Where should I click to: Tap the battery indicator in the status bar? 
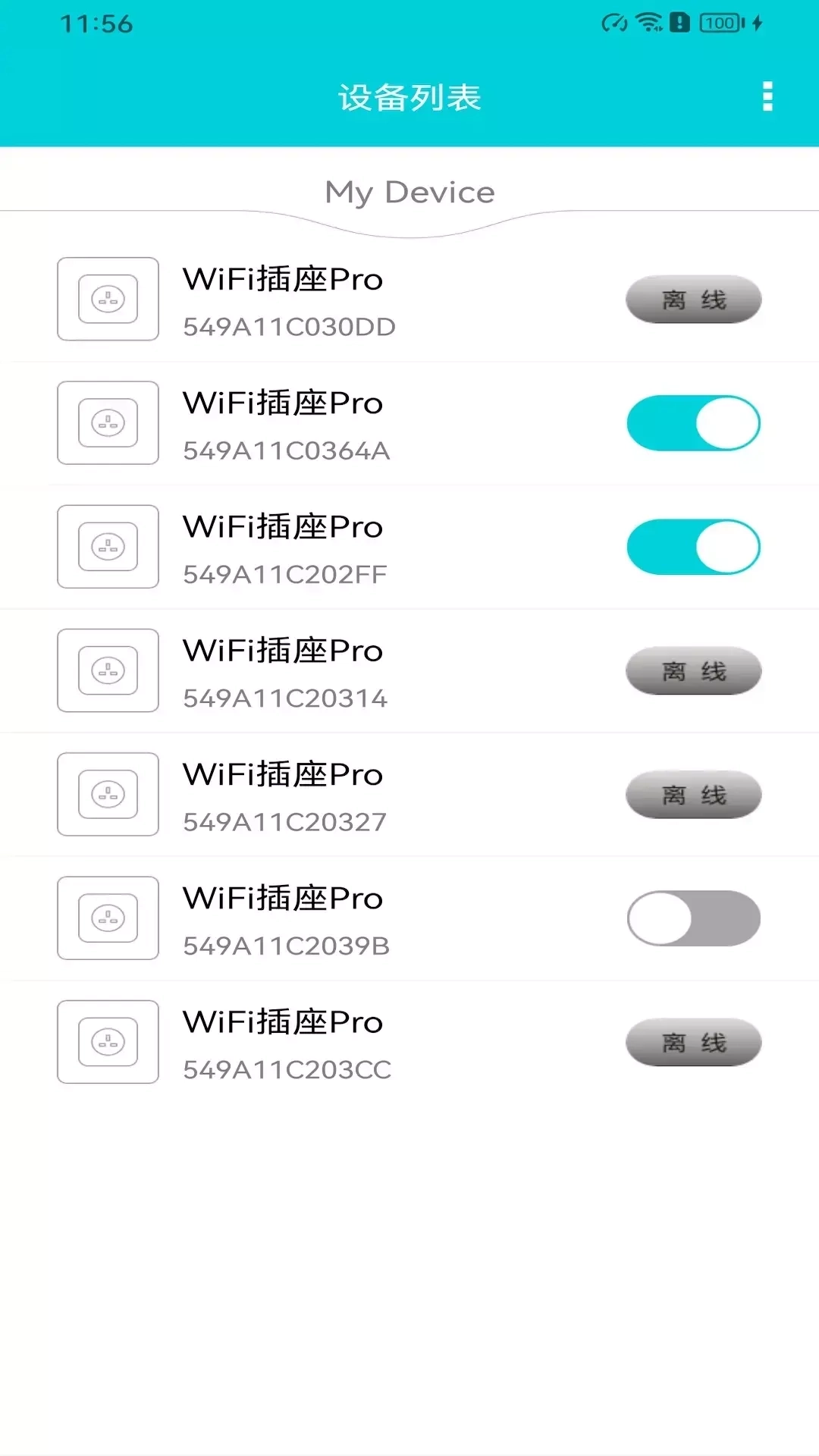coord(717,23)
